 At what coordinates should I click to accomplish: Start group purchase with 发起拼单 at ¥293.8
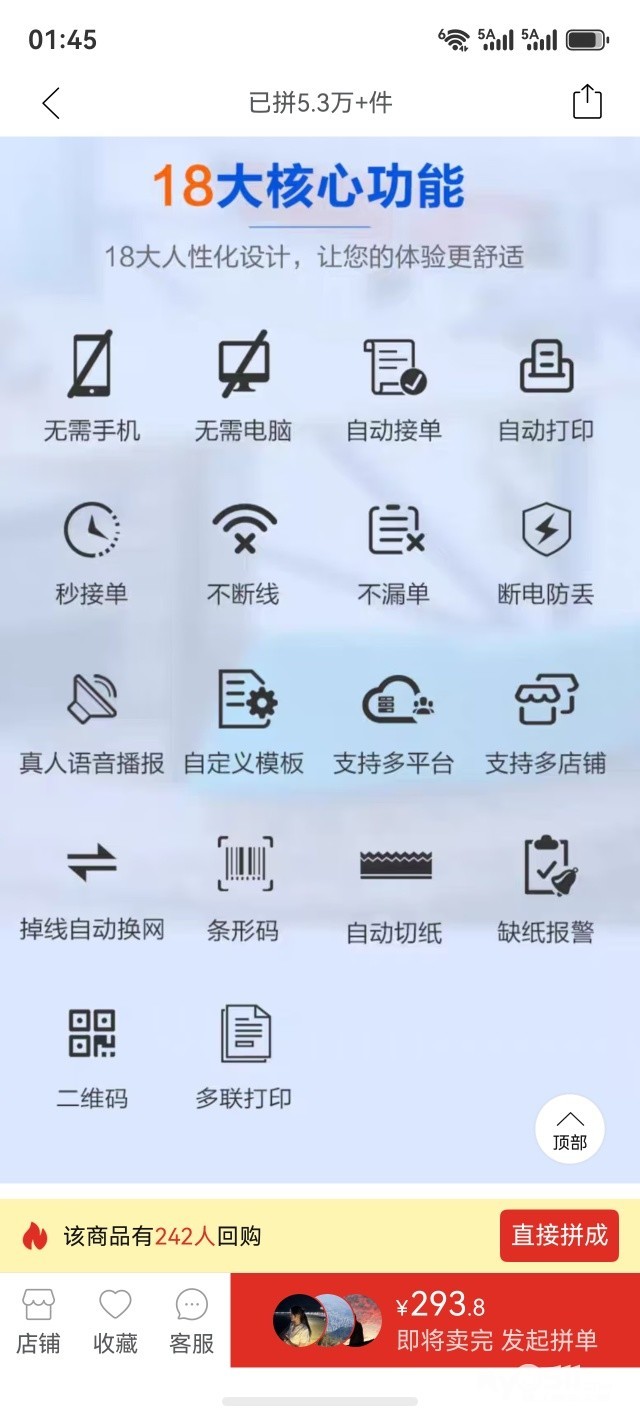click(x=435, y=1320)
